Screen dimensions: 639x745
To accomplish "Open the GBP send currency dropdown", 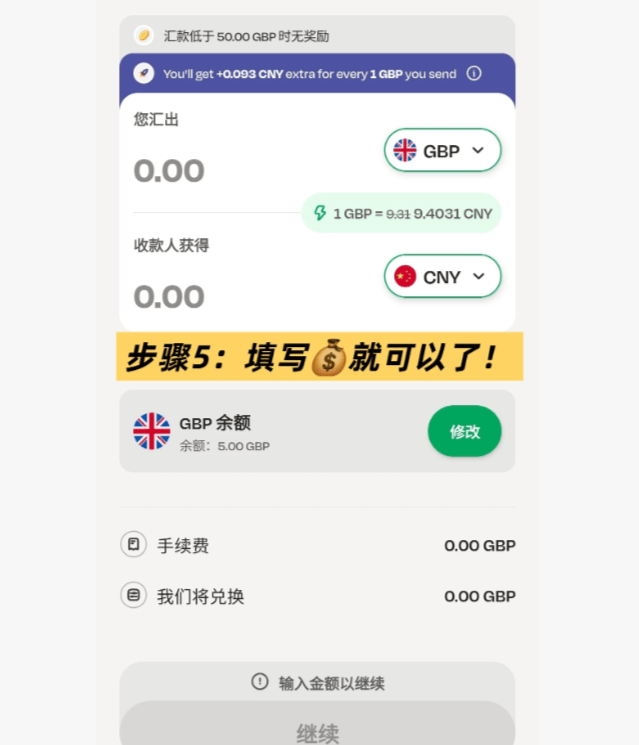I will (442, 150).
